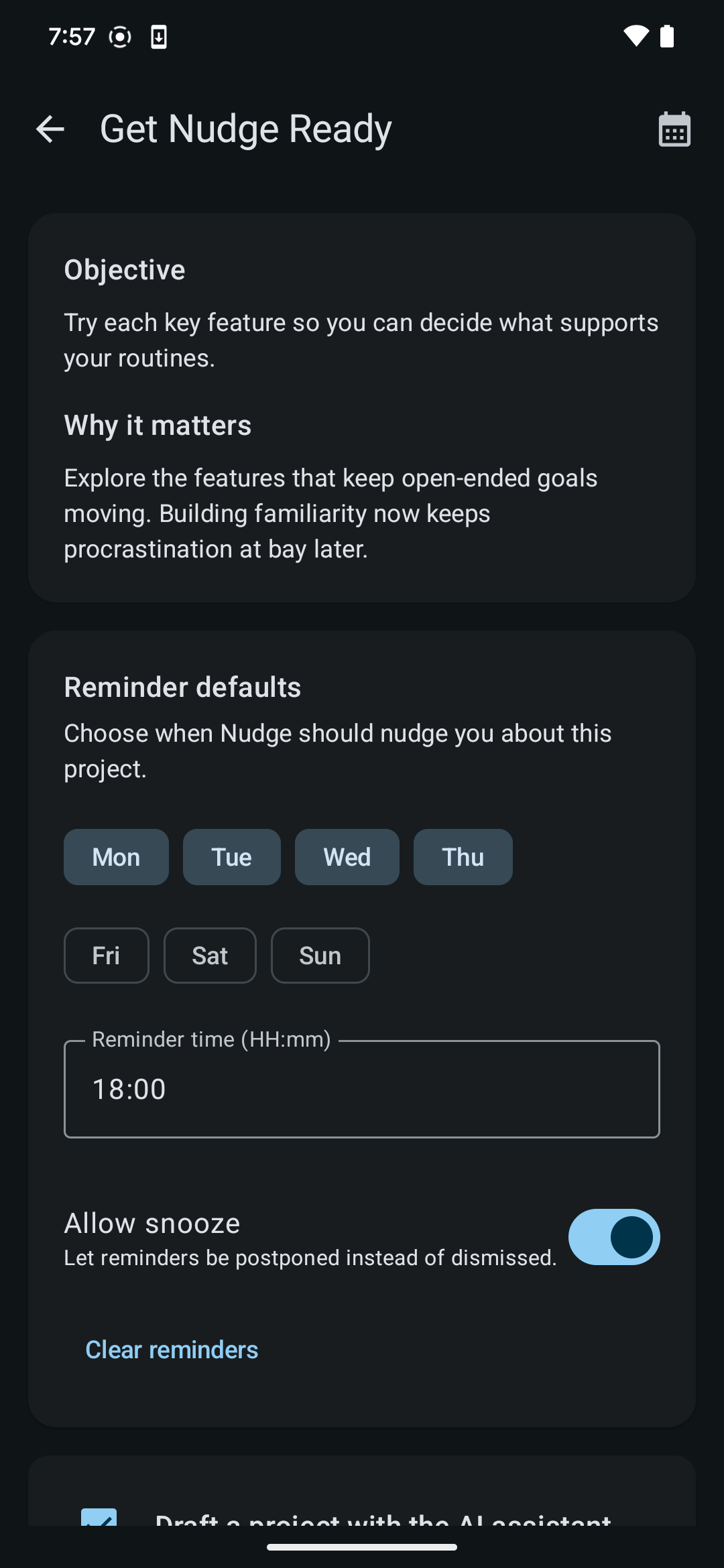Select the Reminder time field showing 18:00

(x=362, y=1089)
